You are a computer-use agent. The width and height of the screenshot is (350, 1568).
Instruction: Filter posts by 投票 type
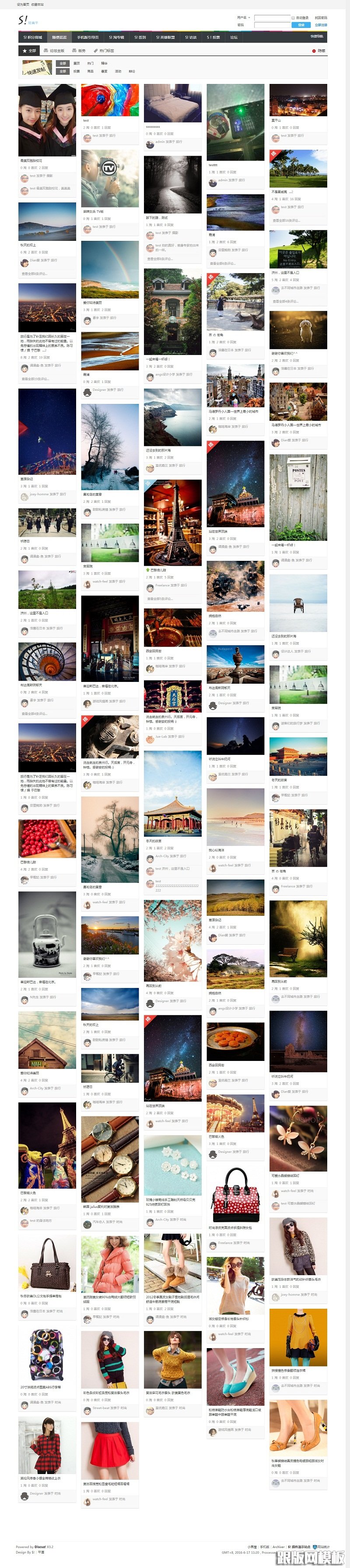76,71
